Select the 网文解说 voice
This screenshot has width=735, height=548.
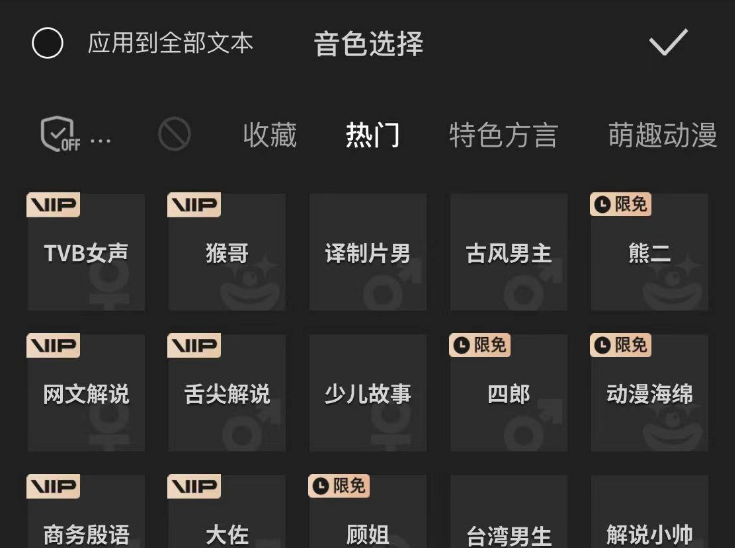[86, 394]
